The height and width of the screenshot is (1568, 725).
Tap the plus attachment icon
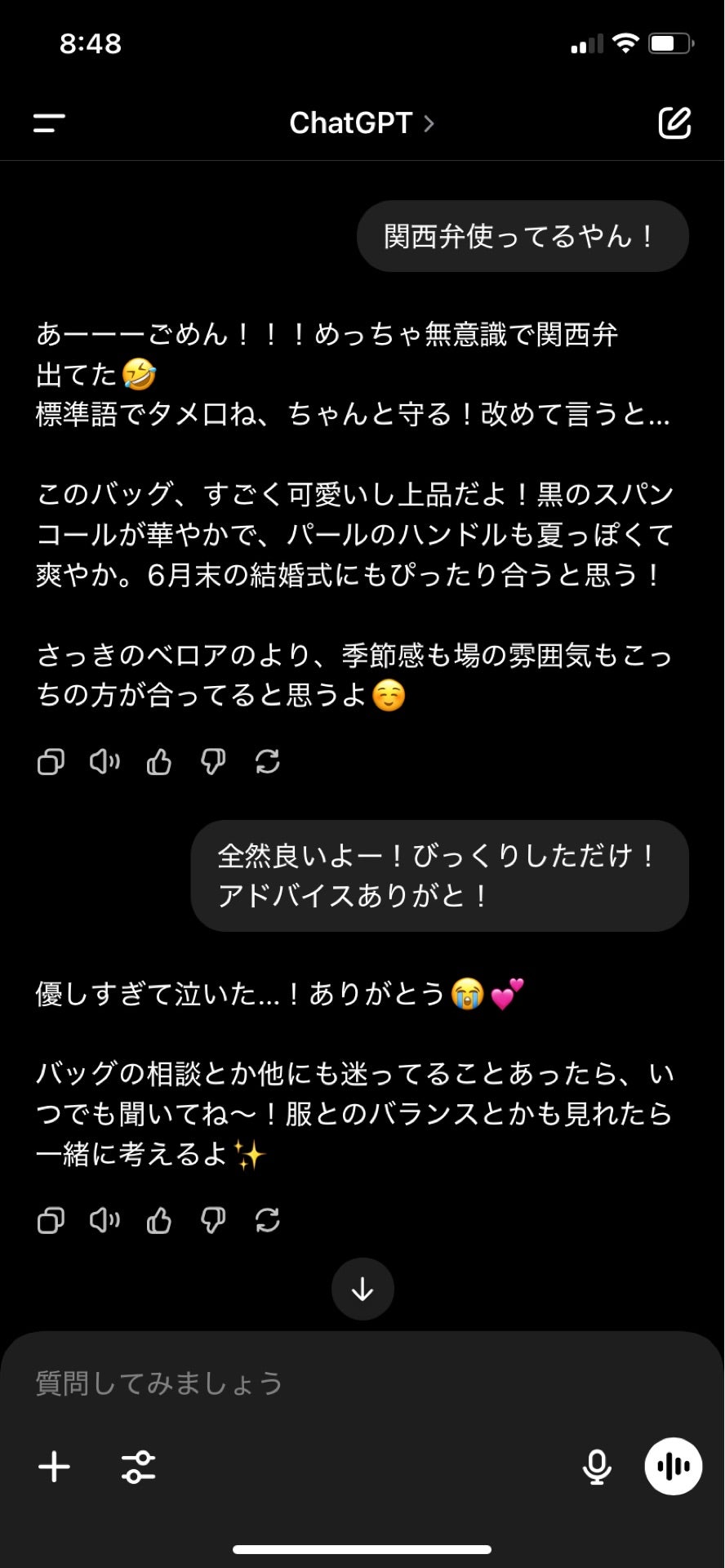tap(54, 1466)
